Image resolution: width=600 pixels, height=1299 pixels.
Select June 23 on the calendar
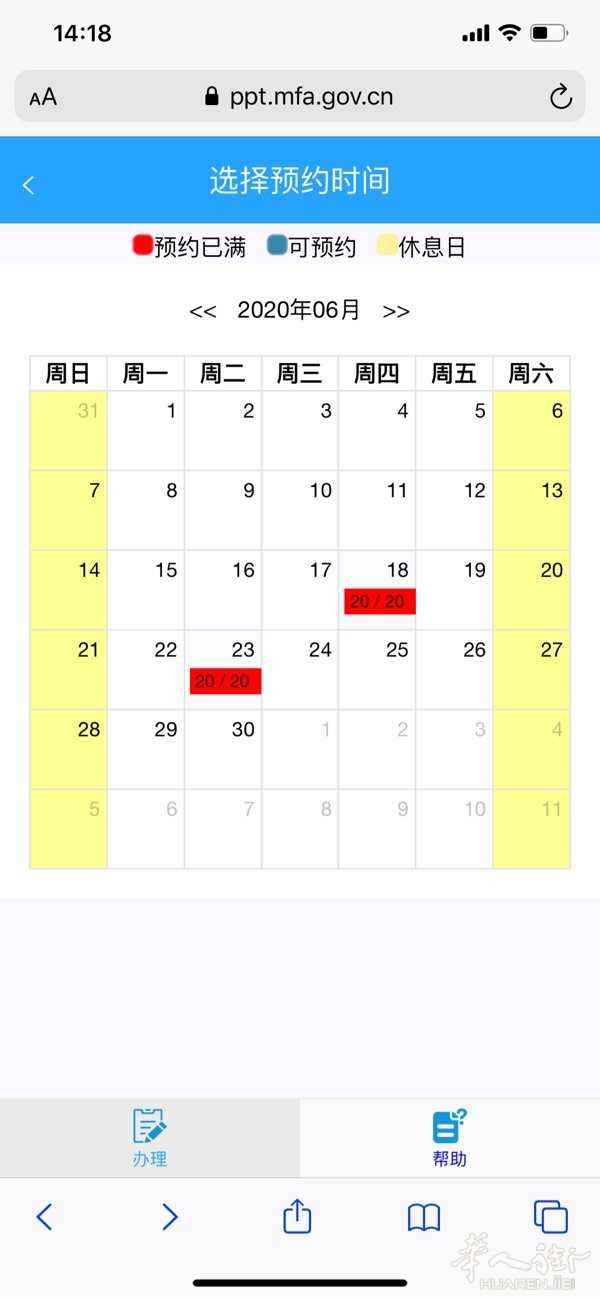click(223, 670)
